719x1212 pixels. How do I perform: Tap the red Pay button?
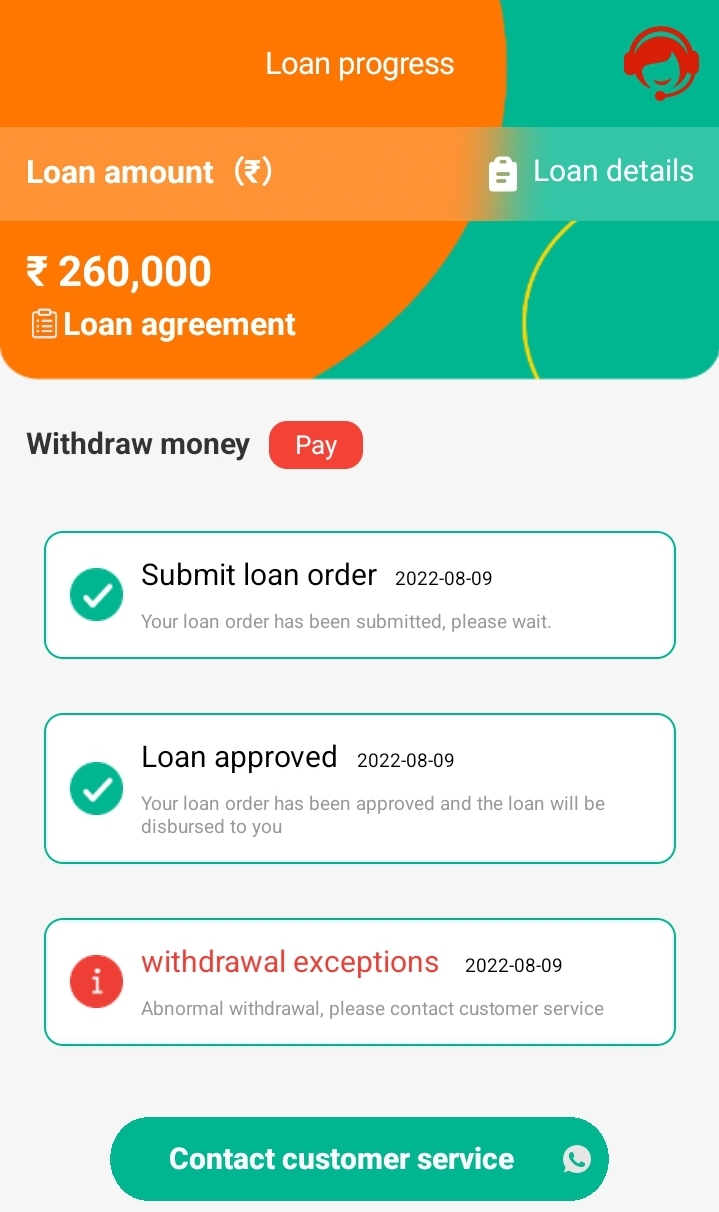click(315, 445)
